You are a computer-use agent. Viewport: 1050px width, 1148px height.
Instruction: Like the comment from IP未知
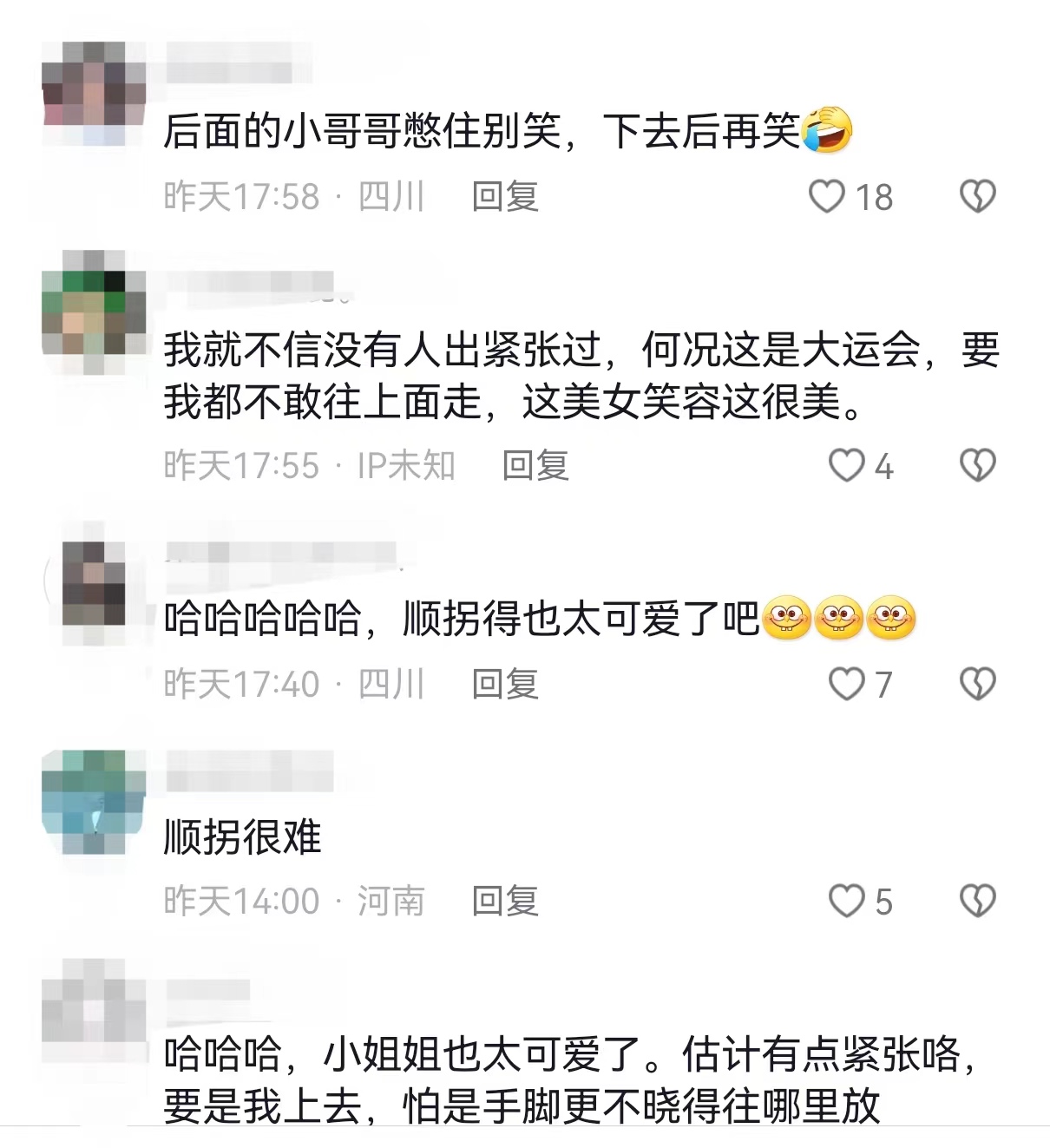point(846,466)
